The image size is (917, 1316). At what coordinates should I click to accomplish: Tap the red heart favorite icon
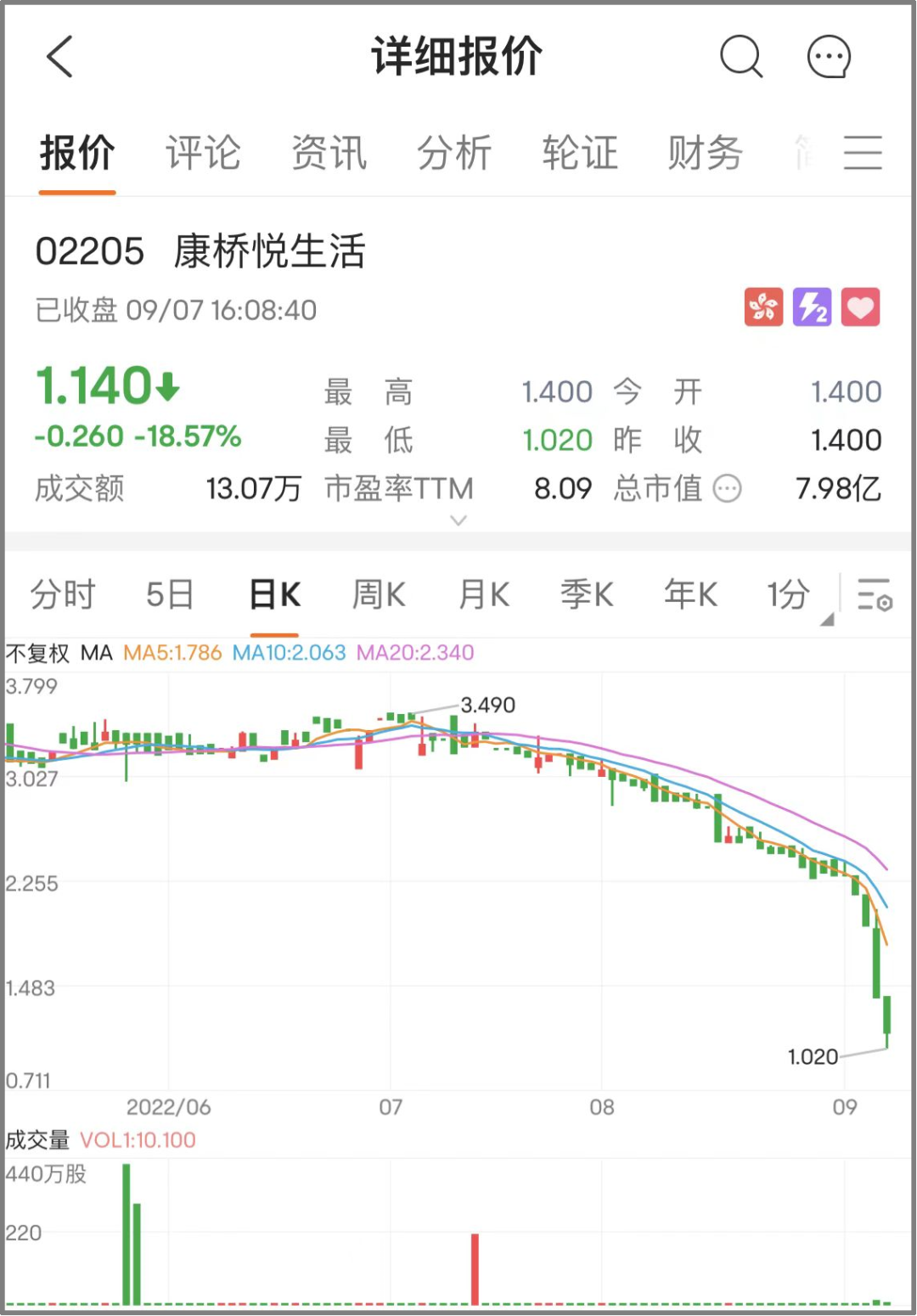click(x=860, y=307)
